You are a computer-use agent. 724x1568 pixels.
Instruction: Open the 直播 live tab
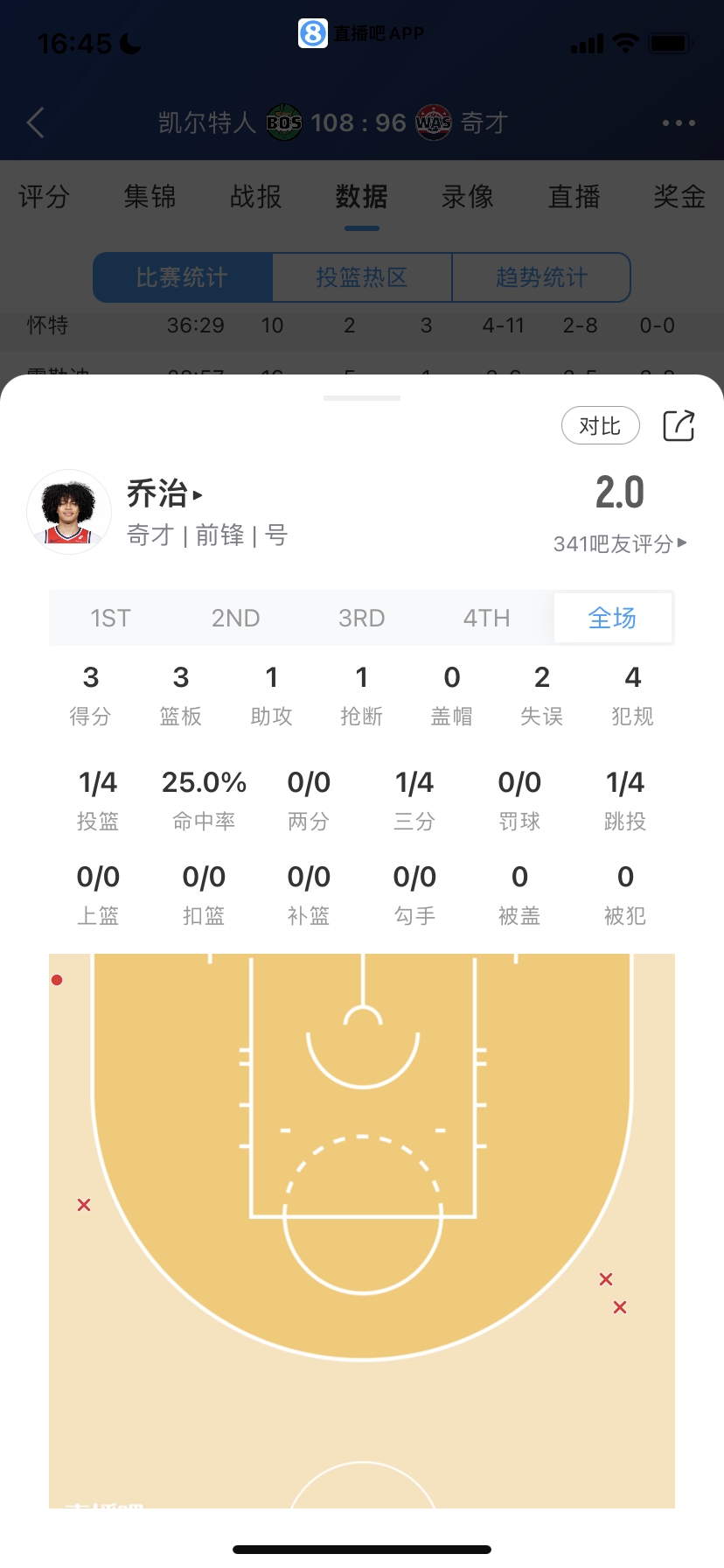pos(574,197)
